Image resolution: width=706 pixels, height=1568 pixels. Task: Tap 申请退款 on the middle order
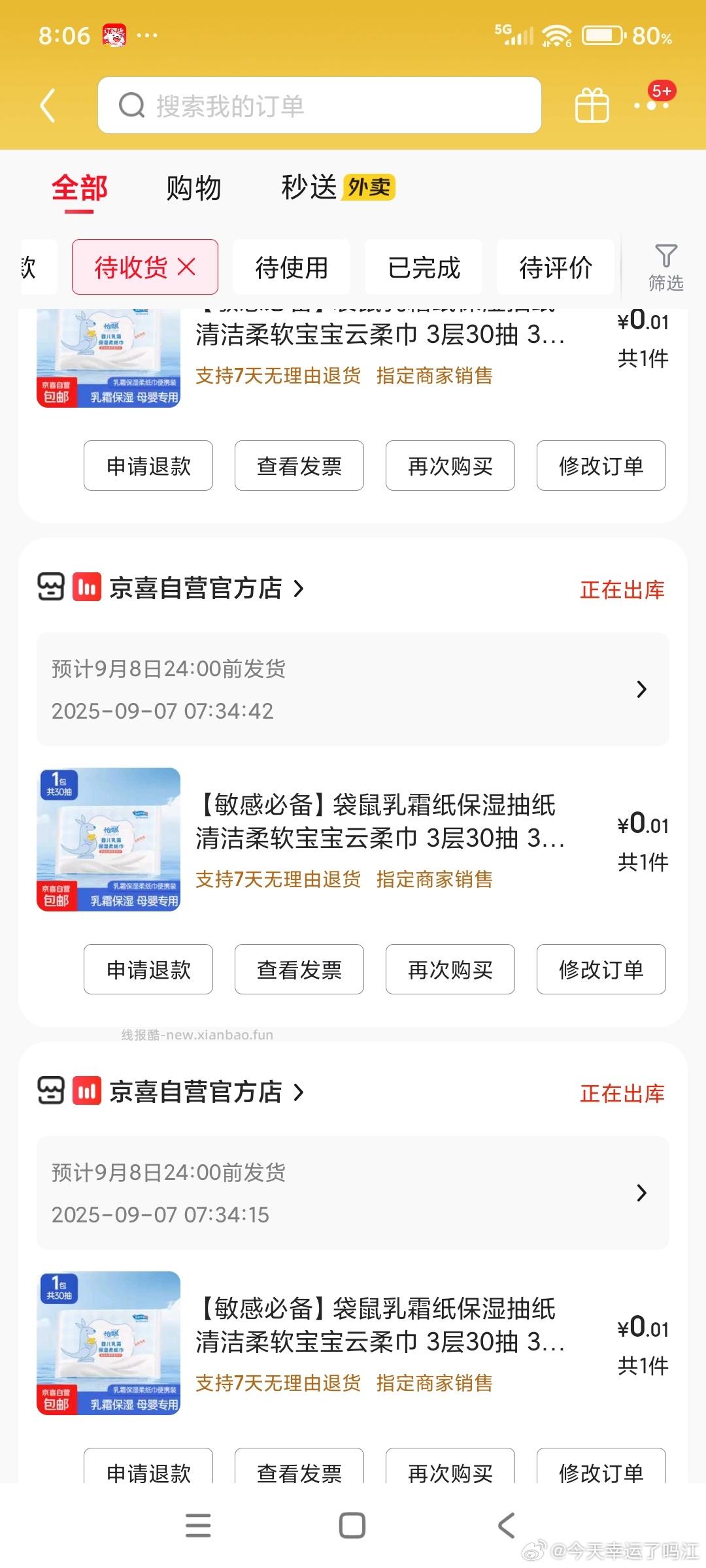tap(148, 970)
